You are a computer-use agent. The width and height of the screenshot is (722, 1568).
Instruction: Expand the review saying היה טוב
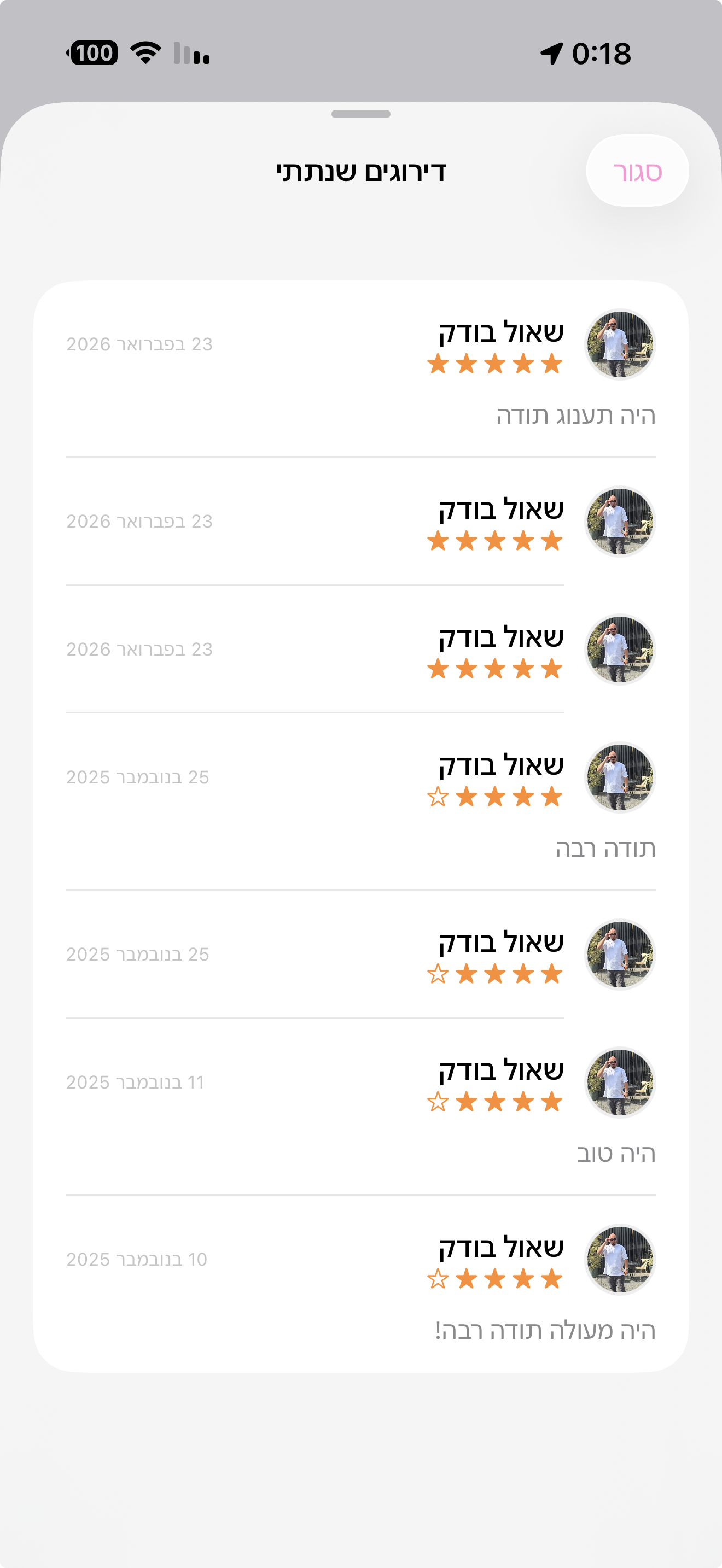[x=616, y=1154]
